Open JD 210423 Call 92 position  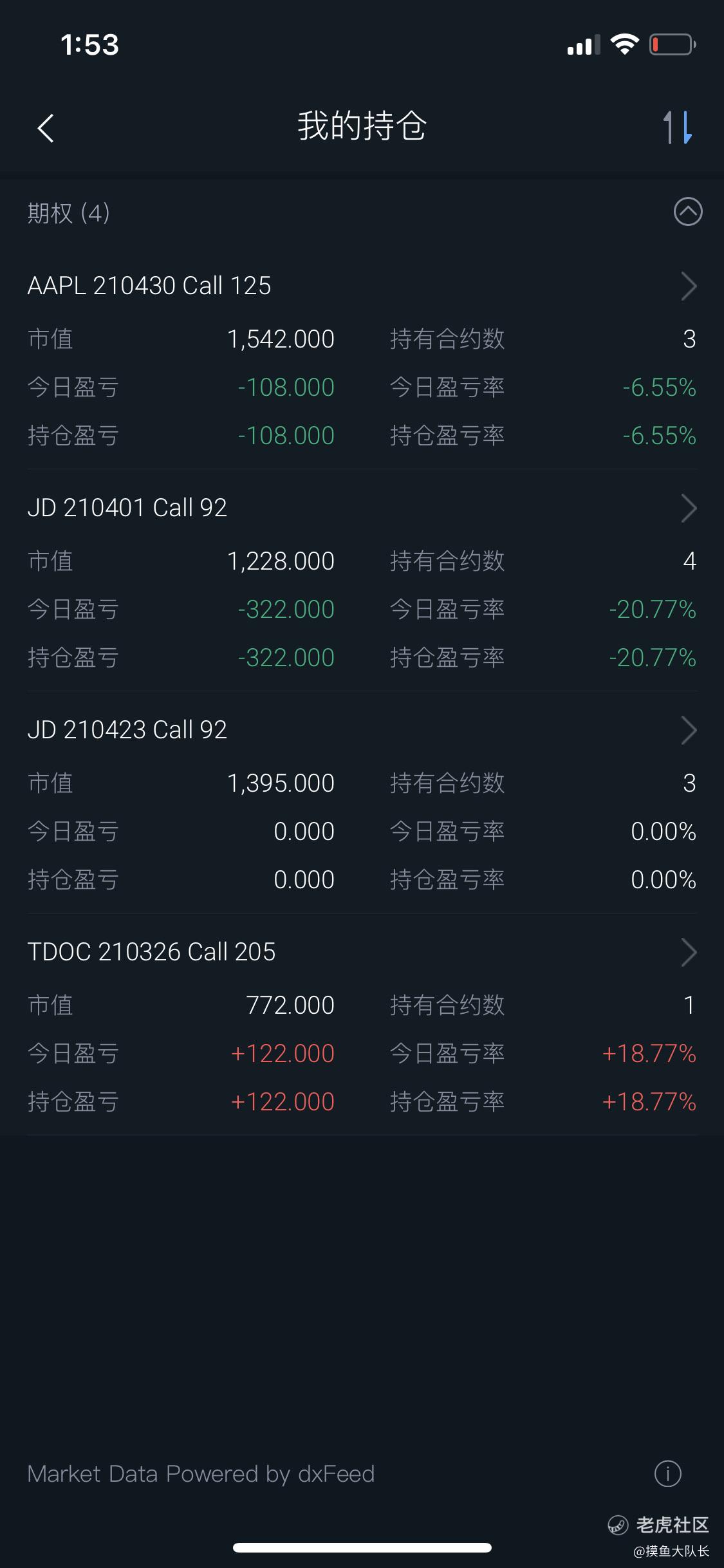point(362,730)
